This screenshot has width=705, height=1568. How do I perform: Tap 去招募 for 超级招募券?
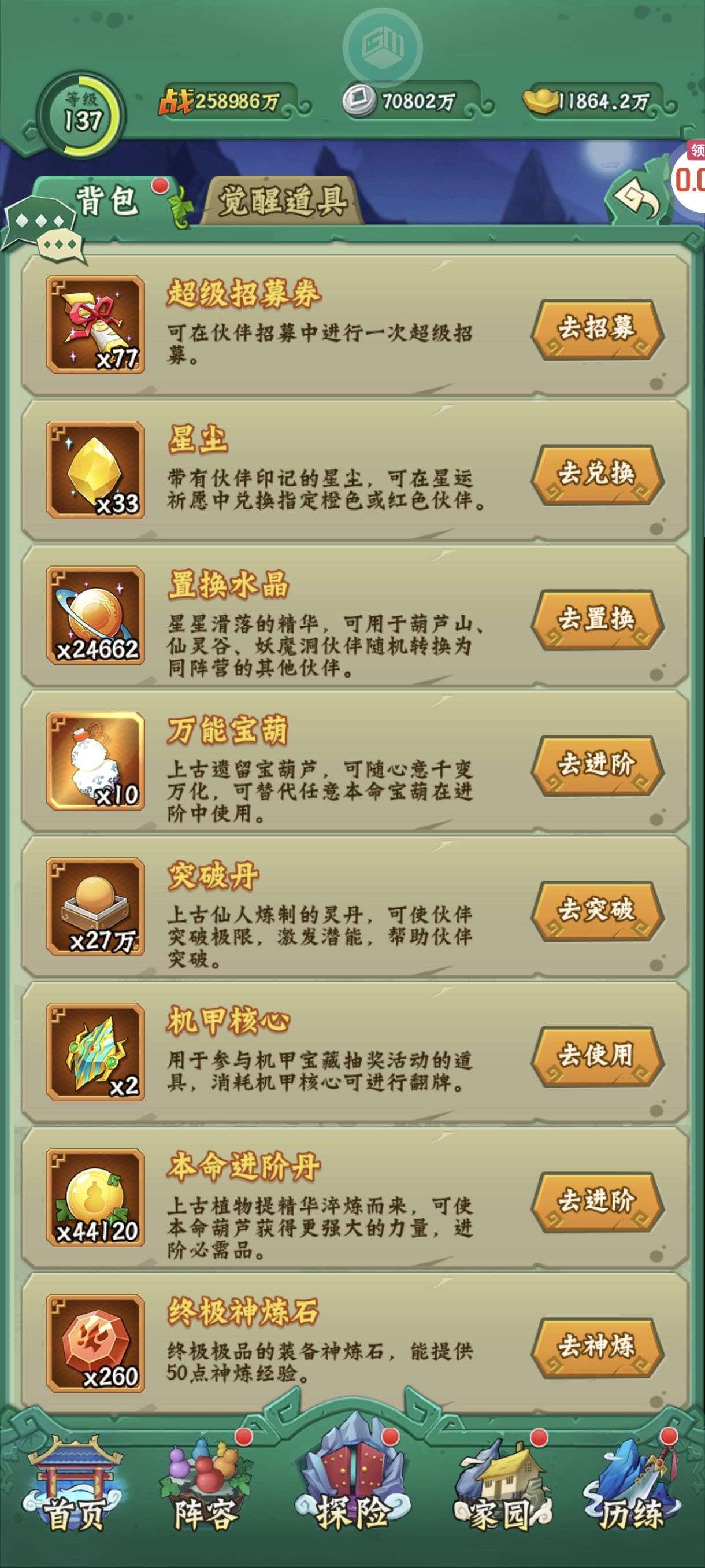[597, 330]
